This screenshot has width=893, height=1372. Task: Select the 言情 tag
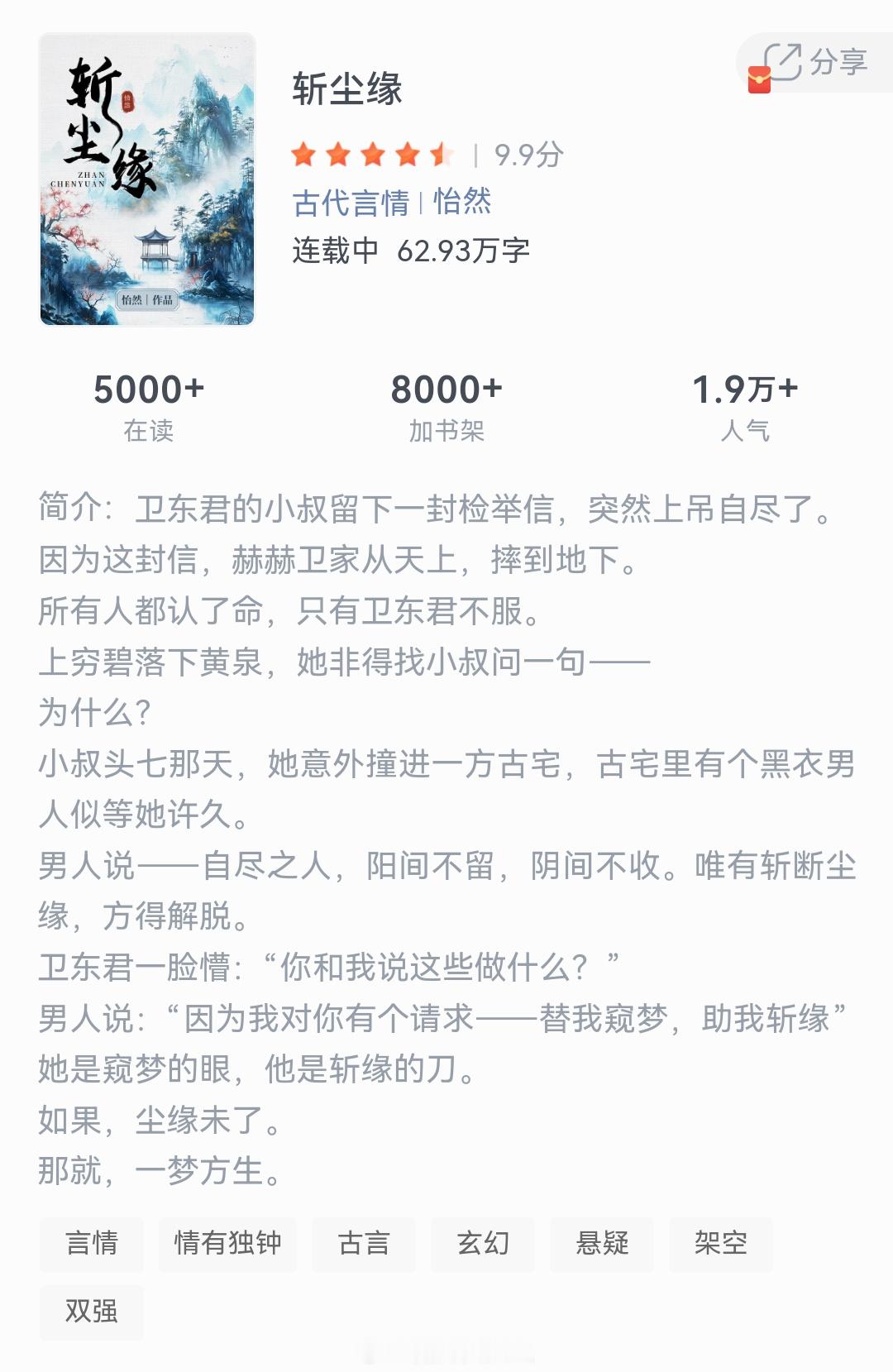tap(91, 1244)
